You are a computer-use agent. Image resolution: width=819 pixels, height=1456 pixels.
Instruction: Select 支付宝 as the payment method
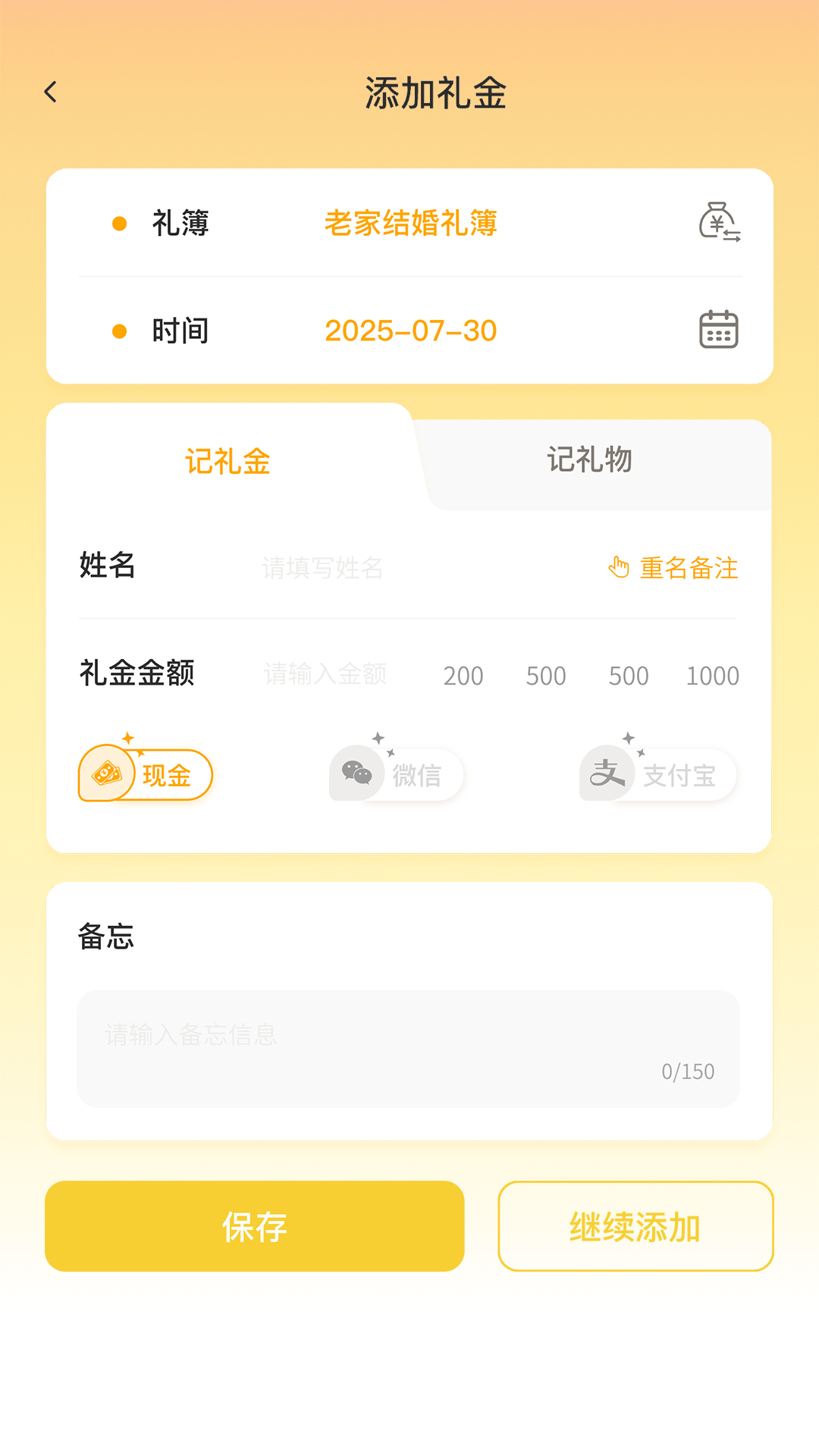click(657, 773)
